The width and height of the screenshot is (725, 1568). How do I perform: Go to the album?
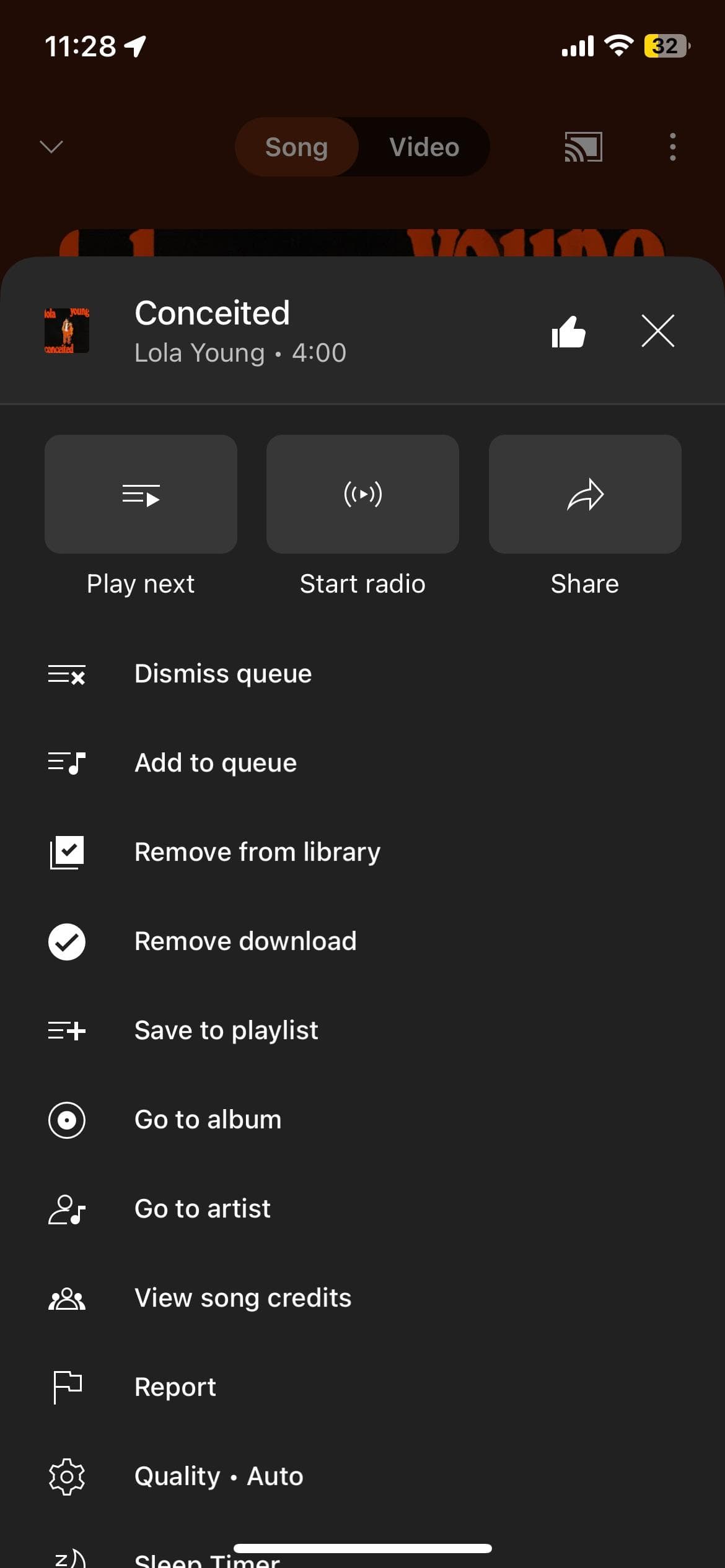click(208, 1120)
